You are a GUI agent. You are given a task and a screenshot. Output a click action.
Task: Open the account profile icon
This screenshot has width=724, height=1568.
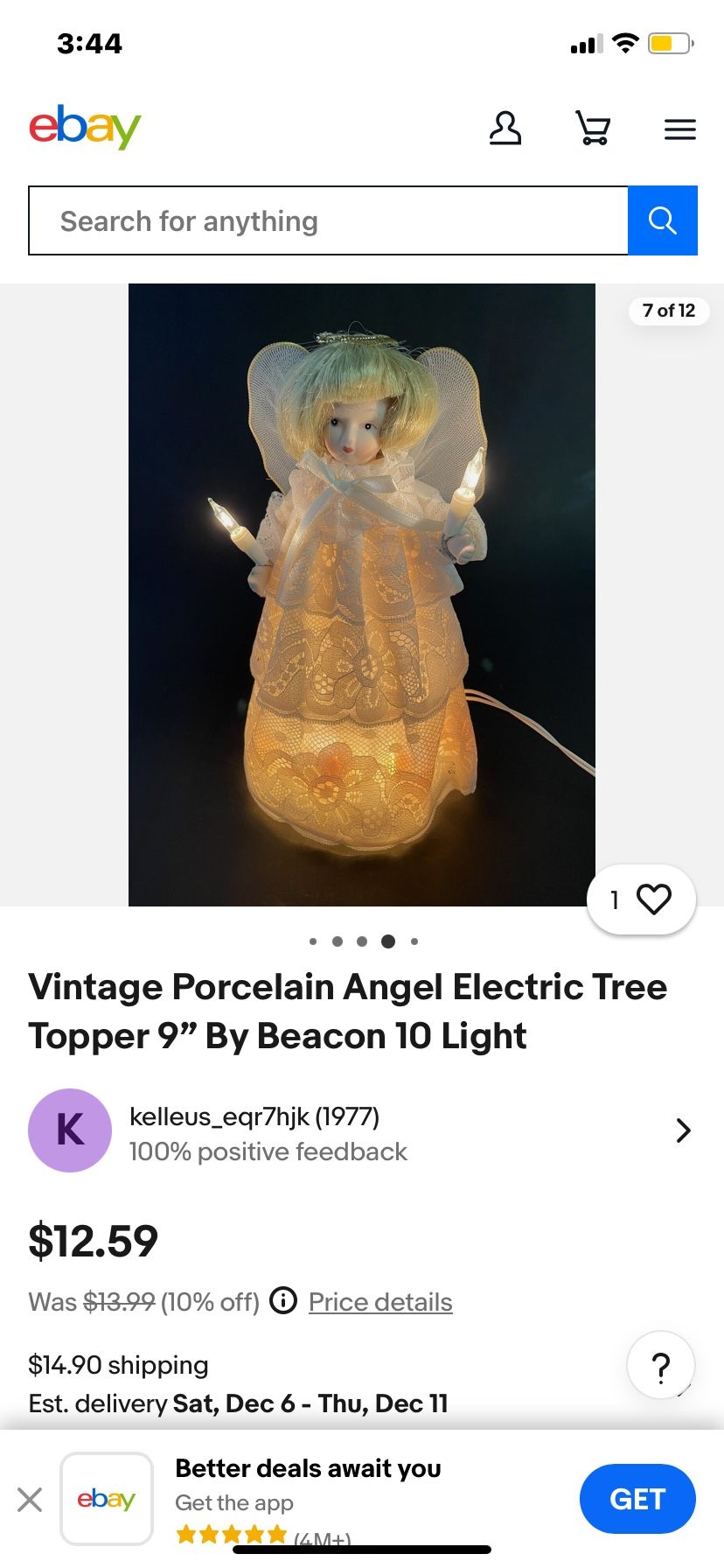(x=505, y=129)
